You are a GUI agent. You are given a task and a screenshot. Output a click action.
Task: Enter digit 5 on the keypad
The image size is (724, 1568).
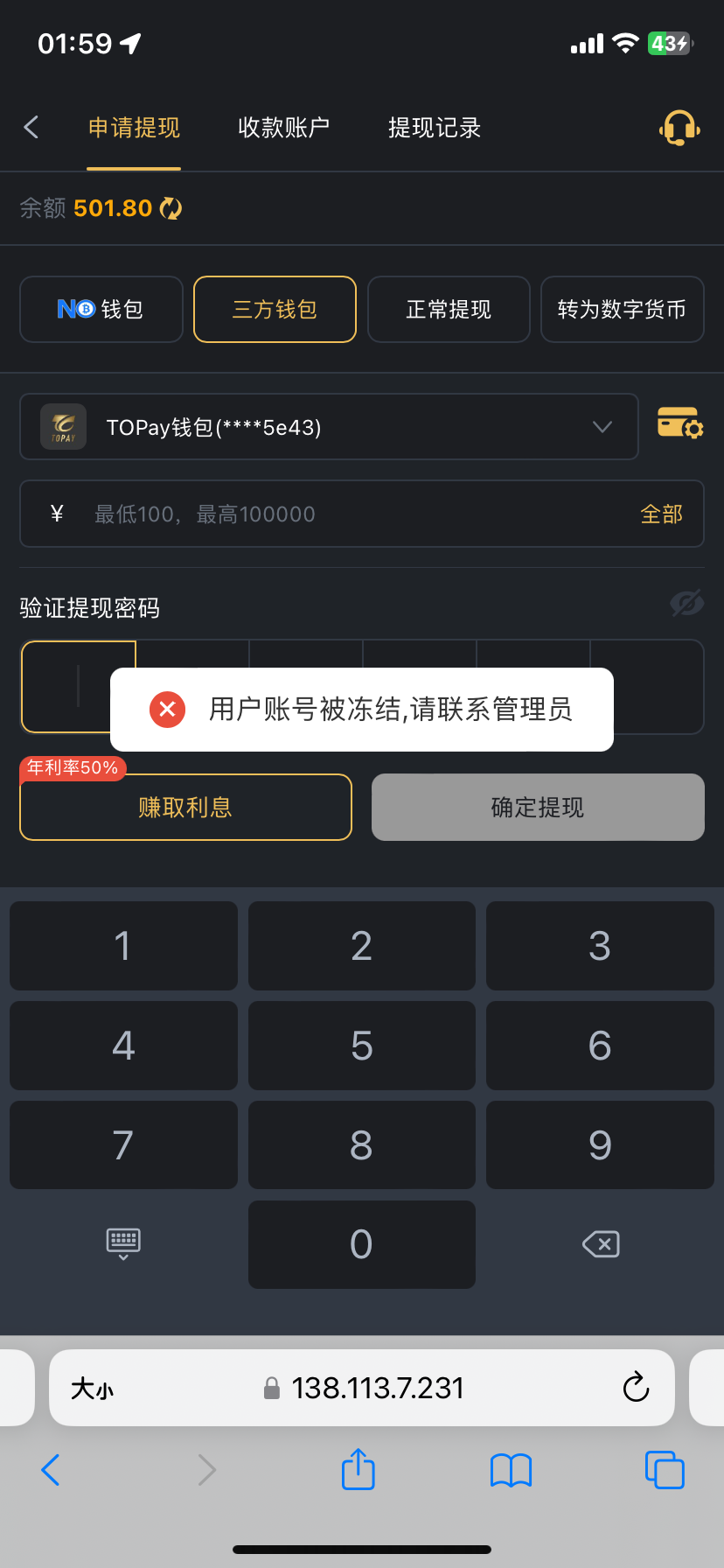point(361,1046)
